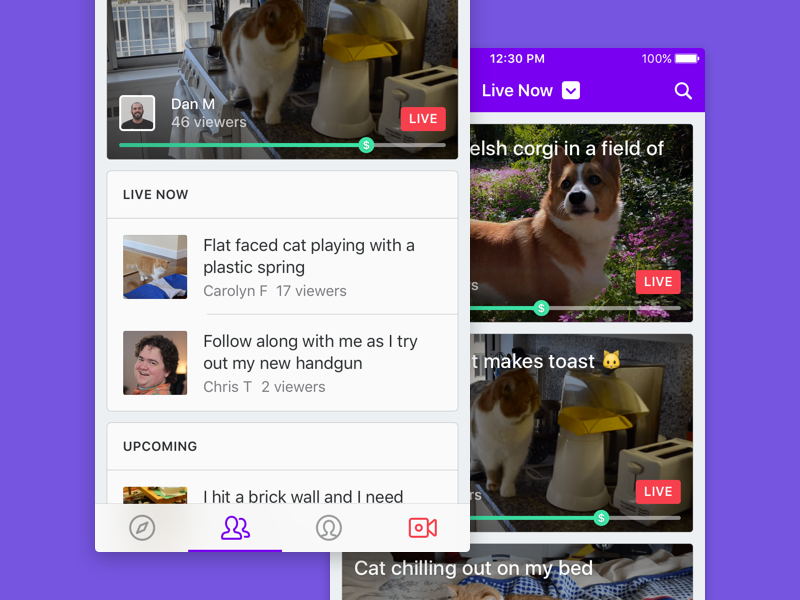
Task: Start a broadcast with the video camera tab
Action: pyautogui.click(x=423, y=528)
